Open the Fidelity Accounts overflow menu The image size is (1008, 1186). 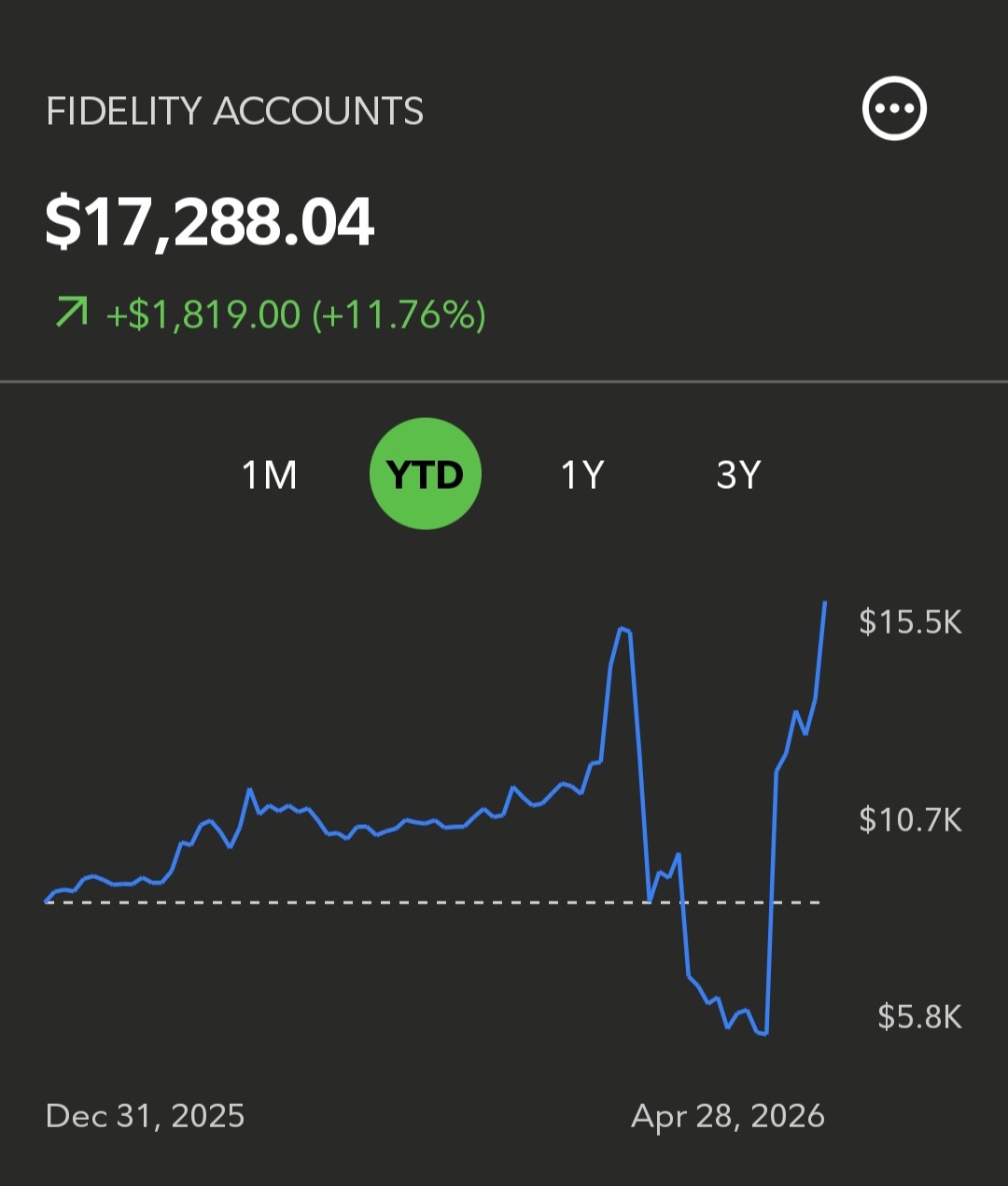click(x=894, y=109)
